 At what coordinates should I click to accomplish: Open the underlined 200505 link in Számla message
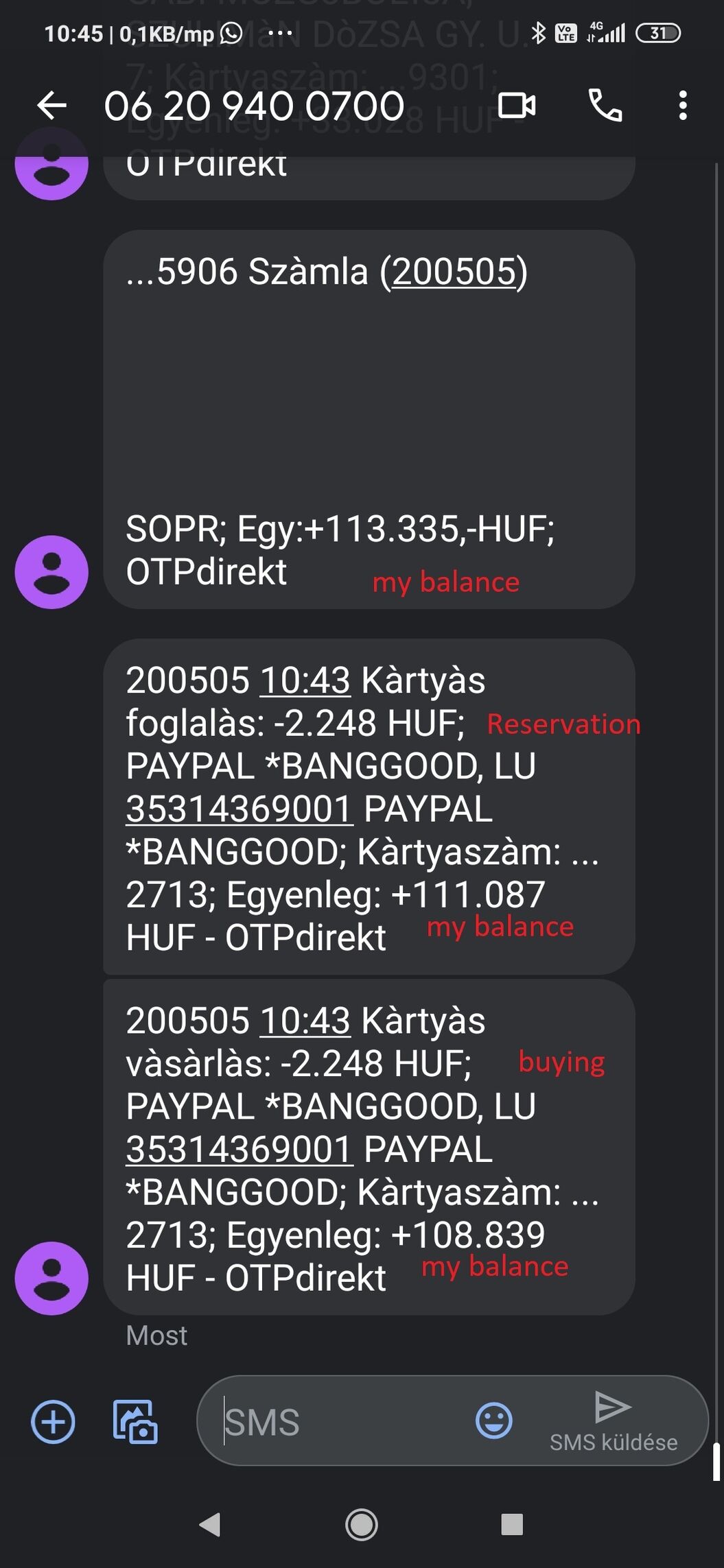point(454,272)
